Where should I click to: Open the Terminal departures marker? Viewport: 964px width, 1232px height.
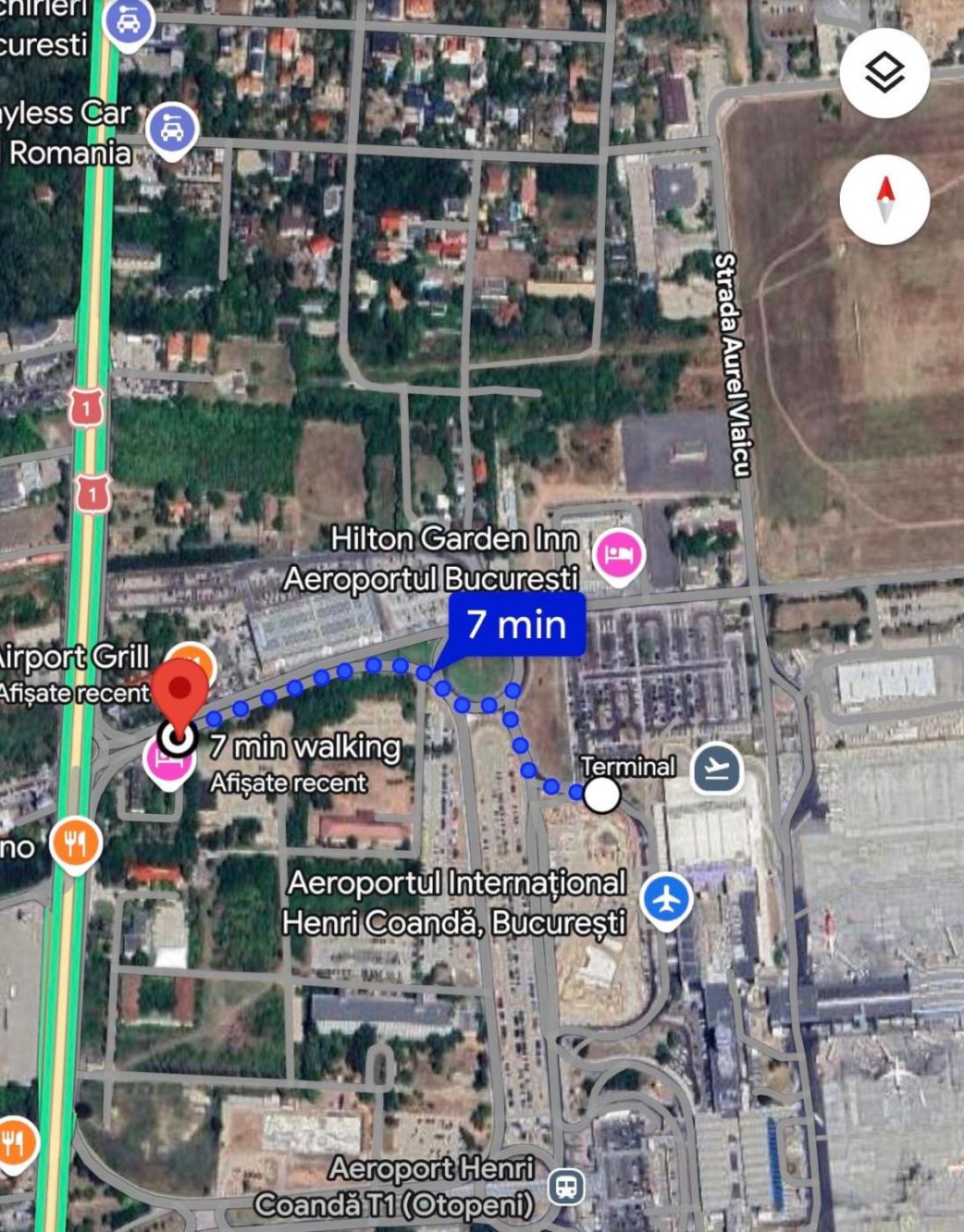click(x=717, y=769)
